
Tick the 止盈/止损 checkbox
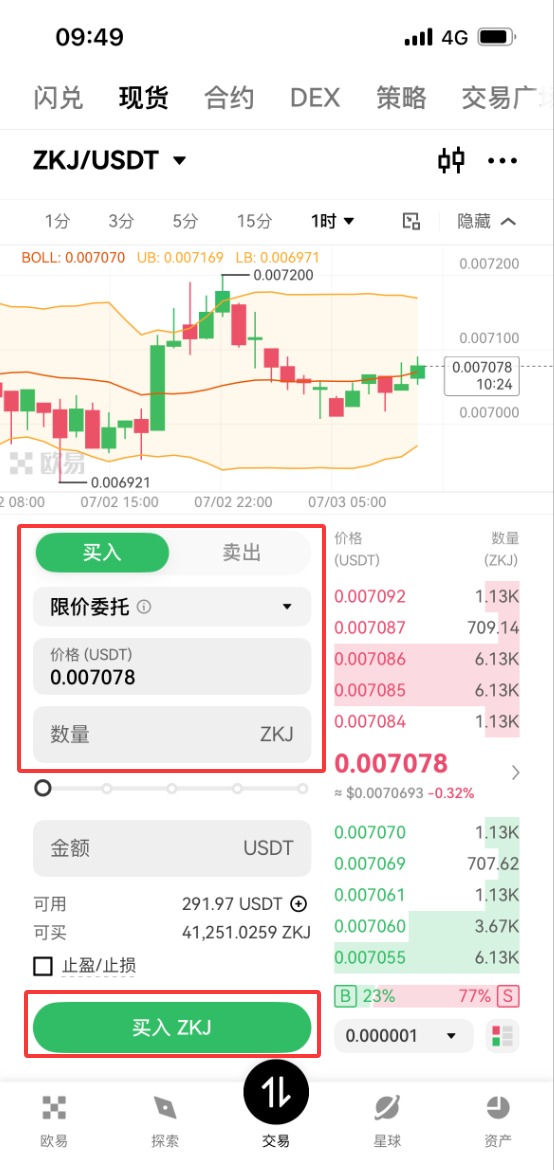tap(43, 966)
